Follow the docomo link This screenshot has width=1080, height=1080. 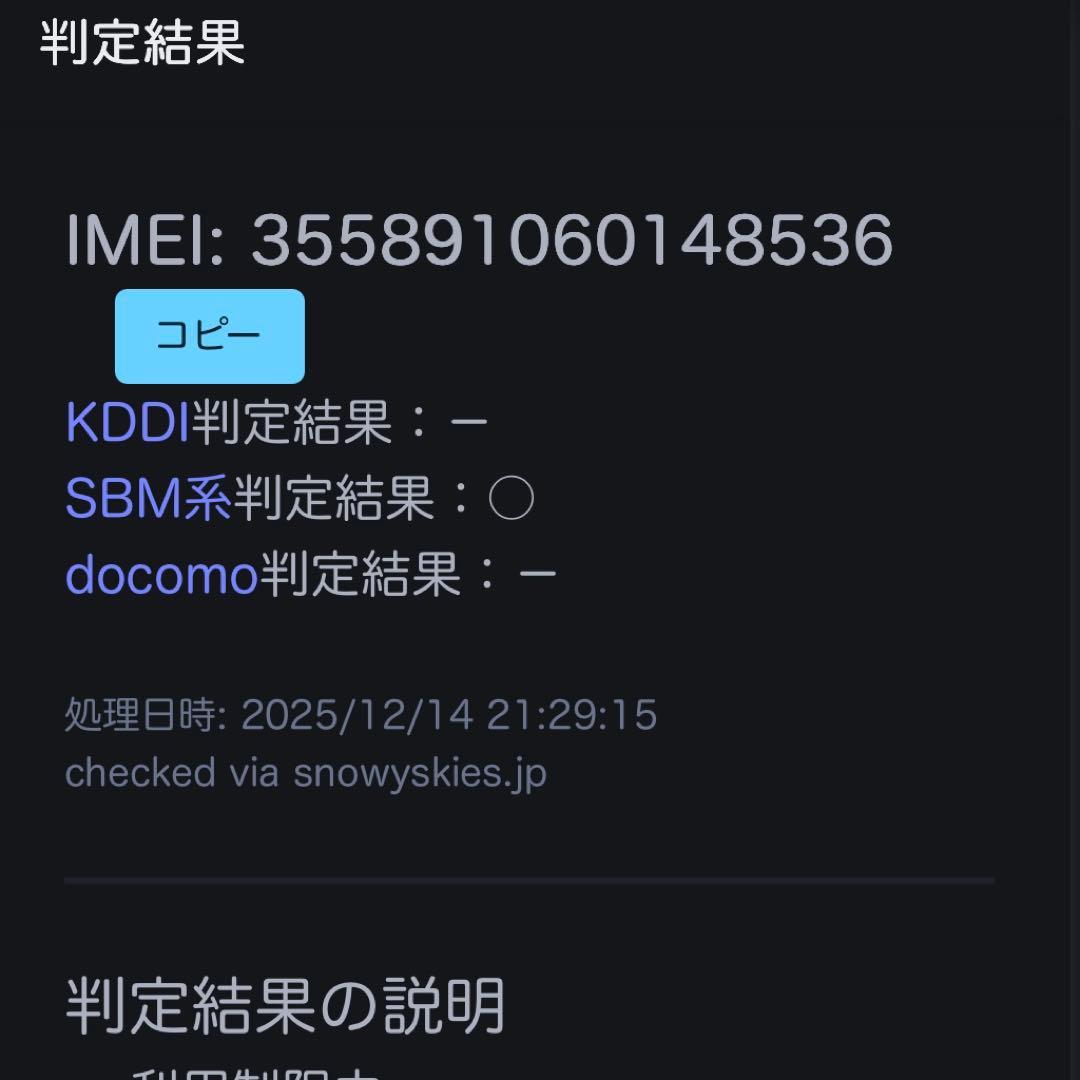[161, 575]
